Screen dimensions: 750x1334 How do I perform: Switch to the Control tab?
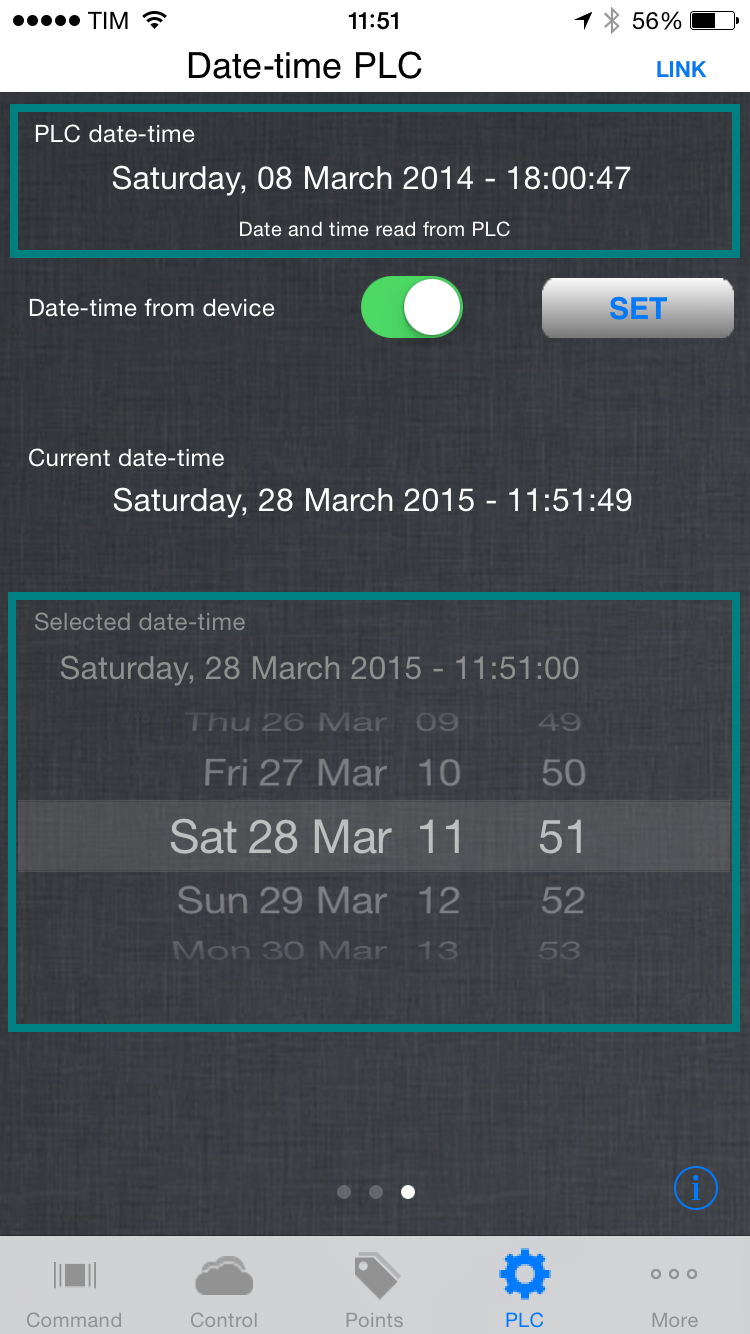point(224,1291)
